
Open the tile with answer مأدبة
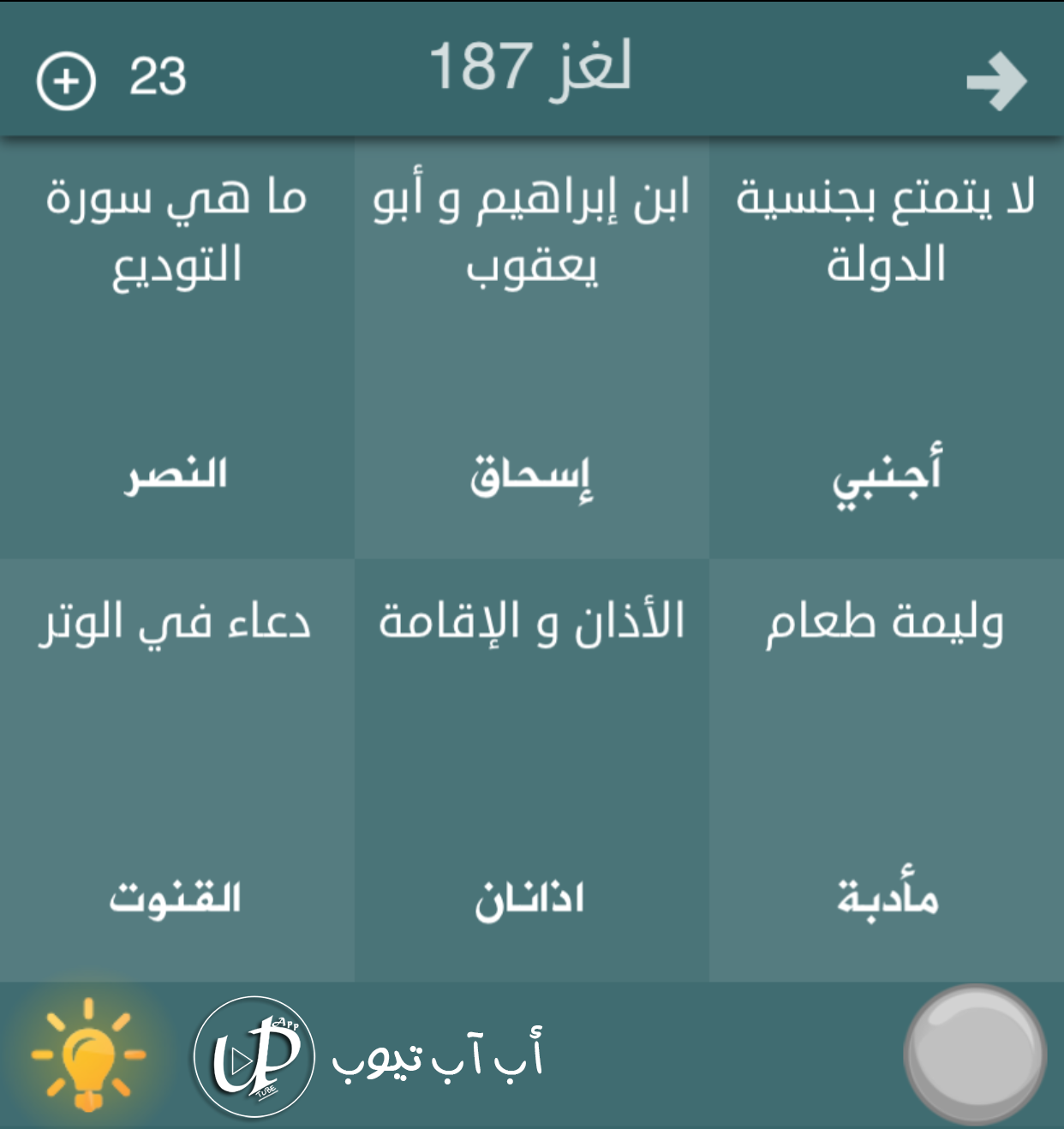[x=887, y=771]
